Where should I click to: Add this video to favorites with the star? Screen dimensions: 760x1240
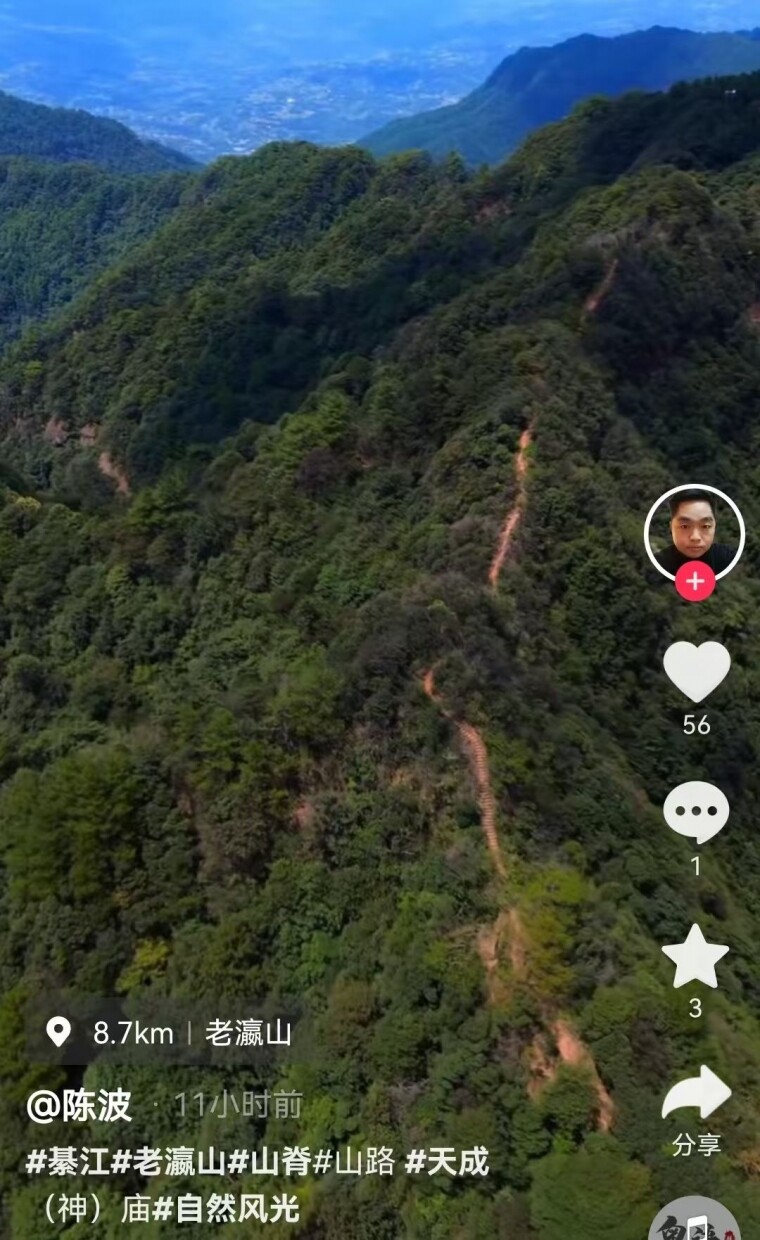point(695,957)
